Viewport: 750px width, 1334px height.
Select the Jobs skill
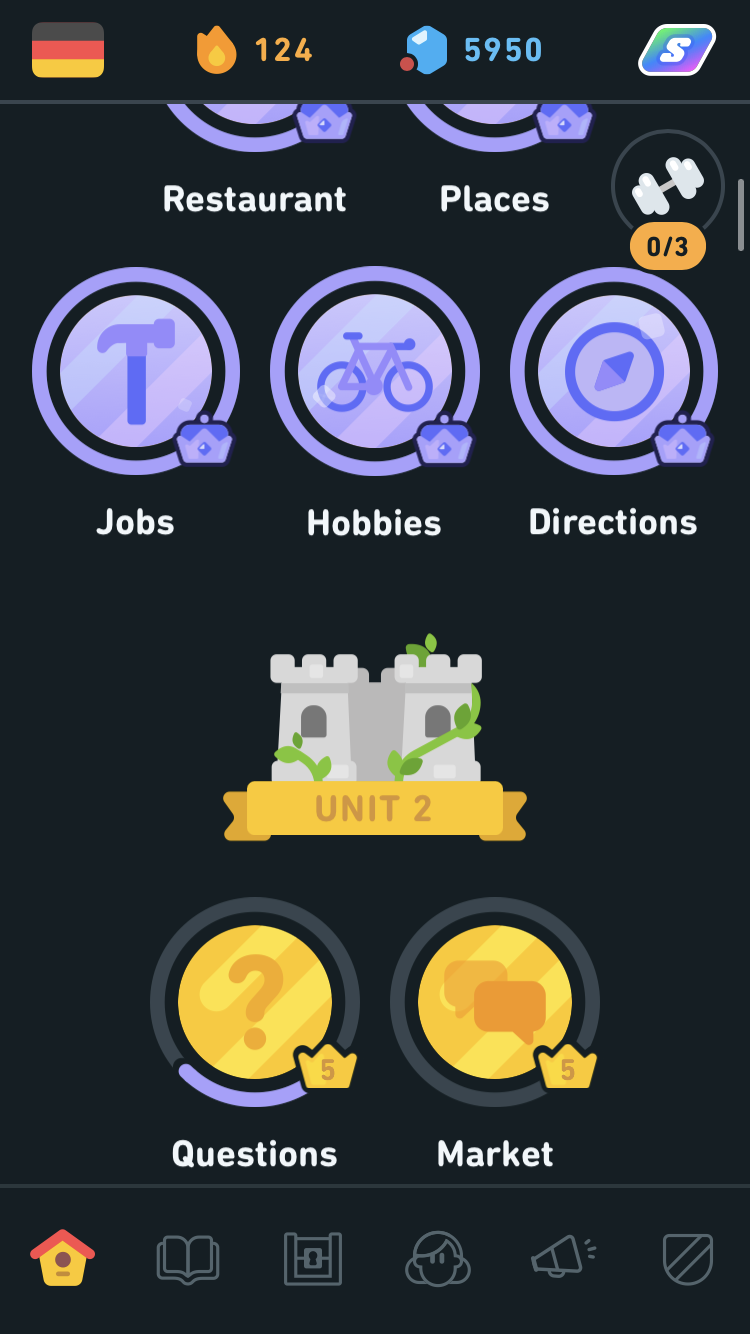[x=136, y=371]
